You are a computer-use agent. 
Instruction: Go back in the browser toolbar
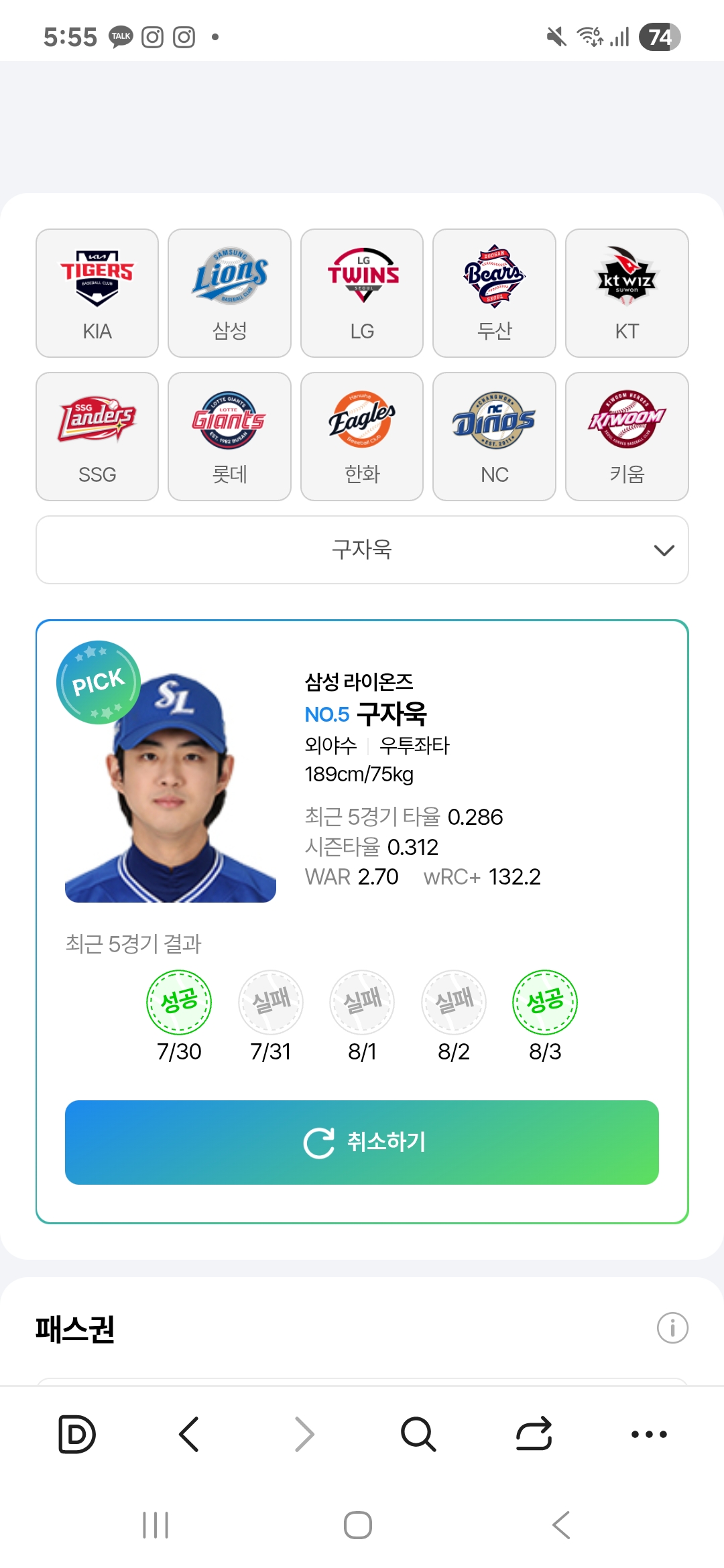[189, 1434]
